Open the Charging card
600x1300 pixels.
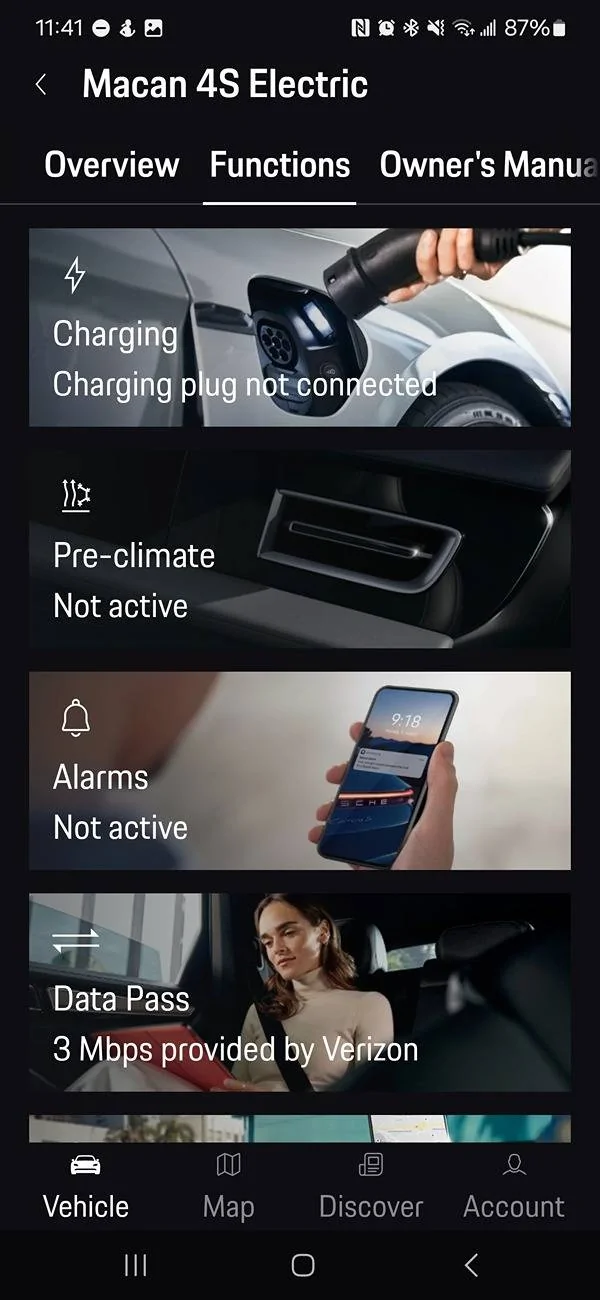pyautogui.click(x=300, y=328)
